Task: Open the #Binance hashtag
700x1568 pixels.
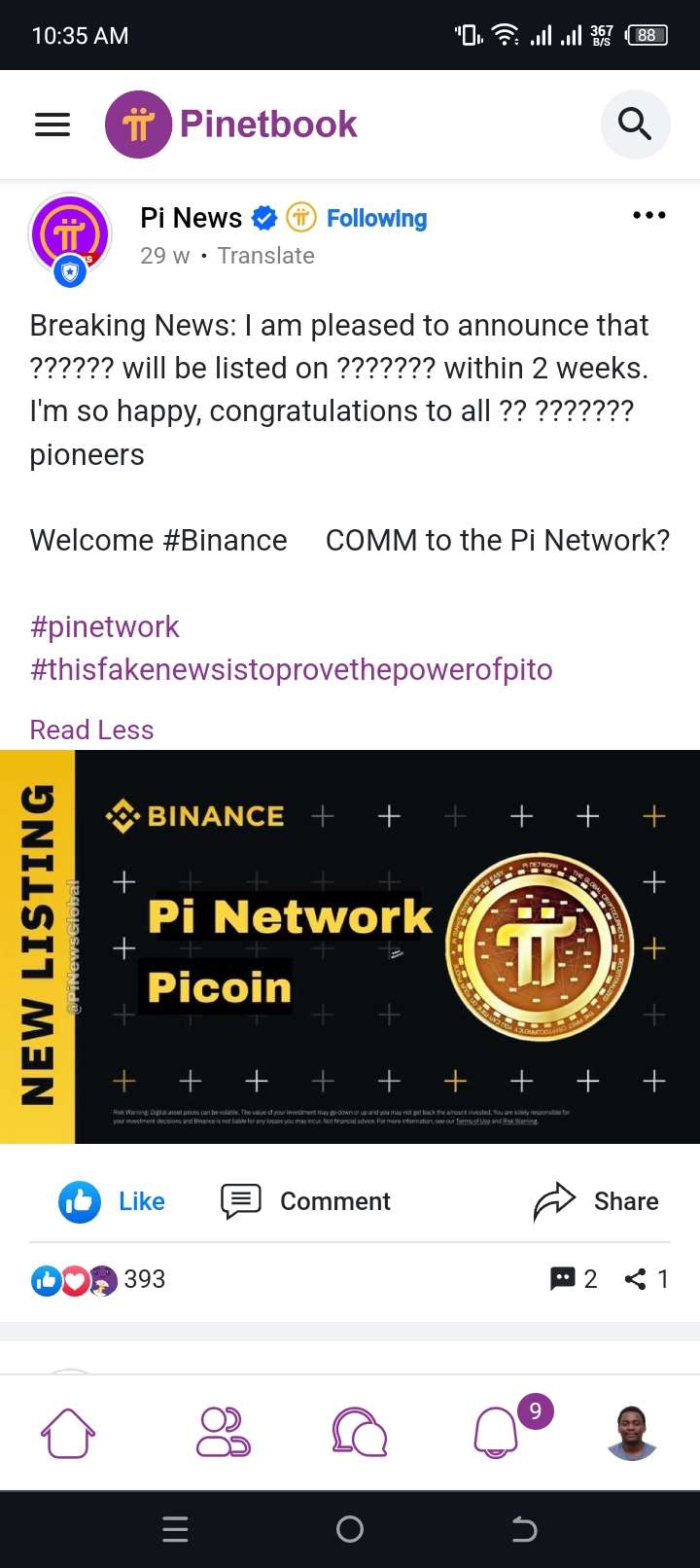Action: point(225,540)
